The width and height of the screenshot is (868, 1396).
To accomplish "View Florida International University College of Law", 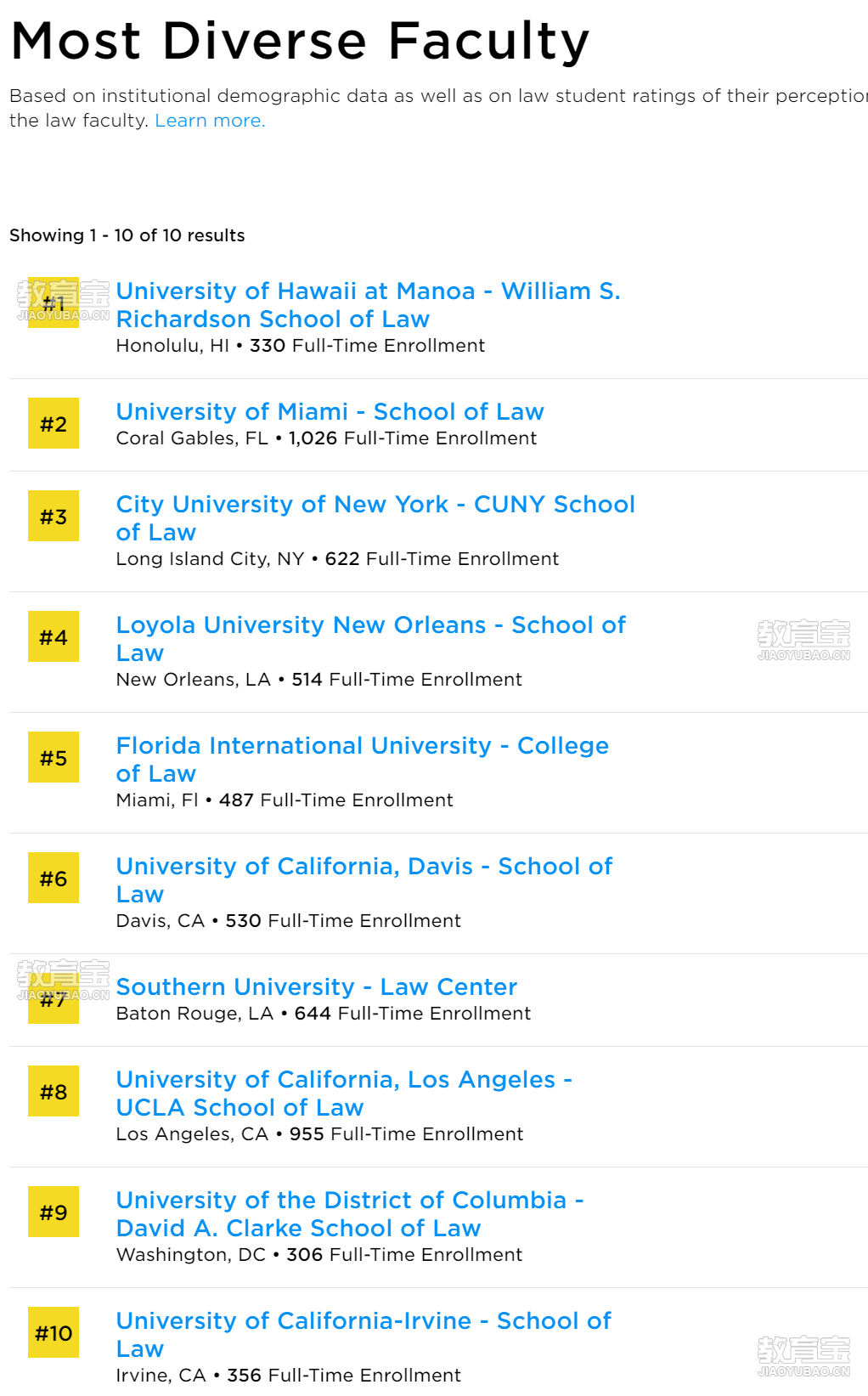I will [x=362, y=746].
